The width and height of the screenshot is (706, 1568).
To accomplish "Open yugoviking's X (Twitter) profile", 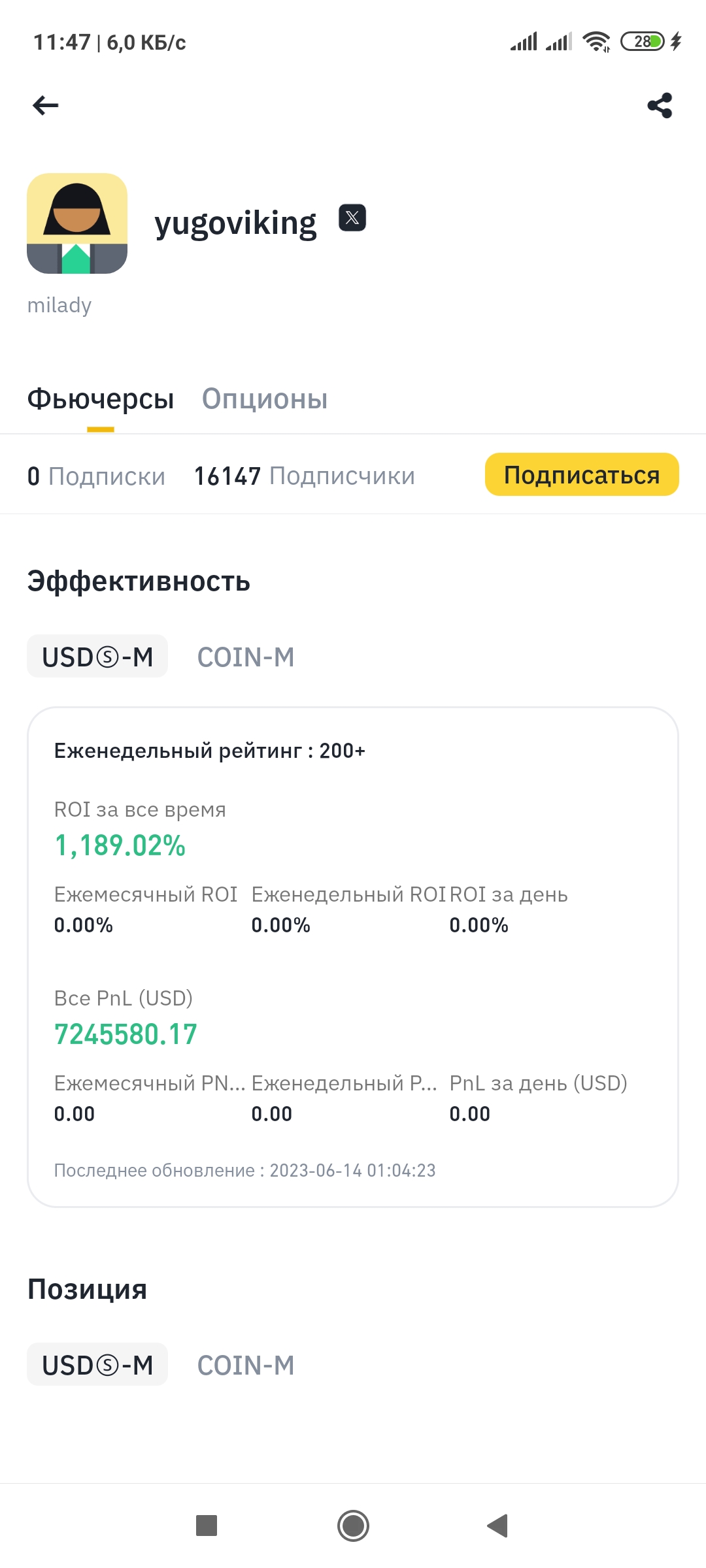I will [x=352, y=218].
